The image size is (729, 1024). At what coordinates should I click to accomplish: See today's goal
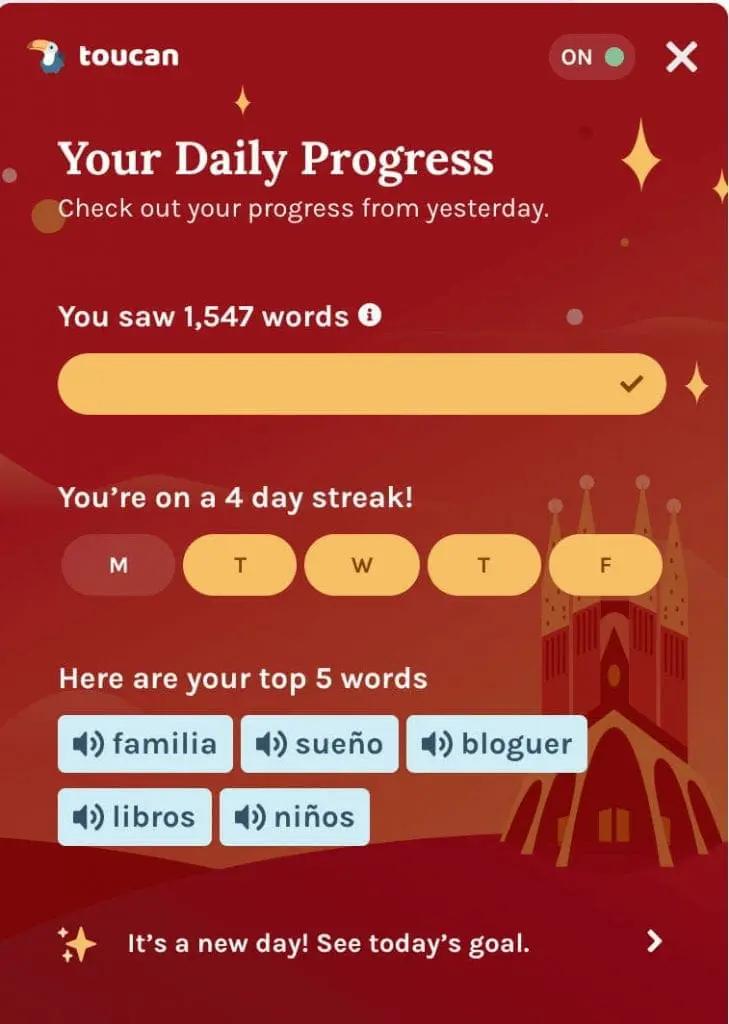[x=654, y=941]
